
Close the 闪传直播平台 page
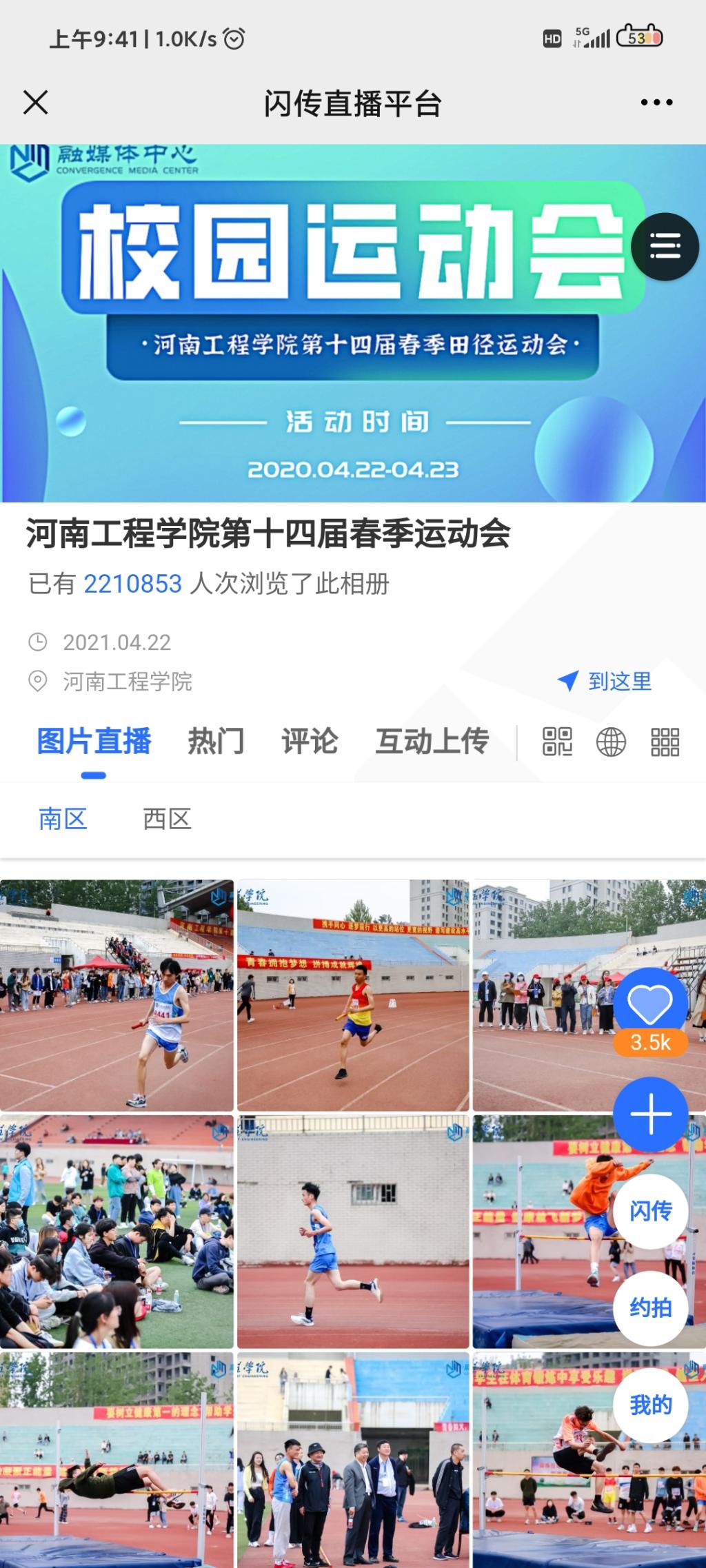[36, 103]
